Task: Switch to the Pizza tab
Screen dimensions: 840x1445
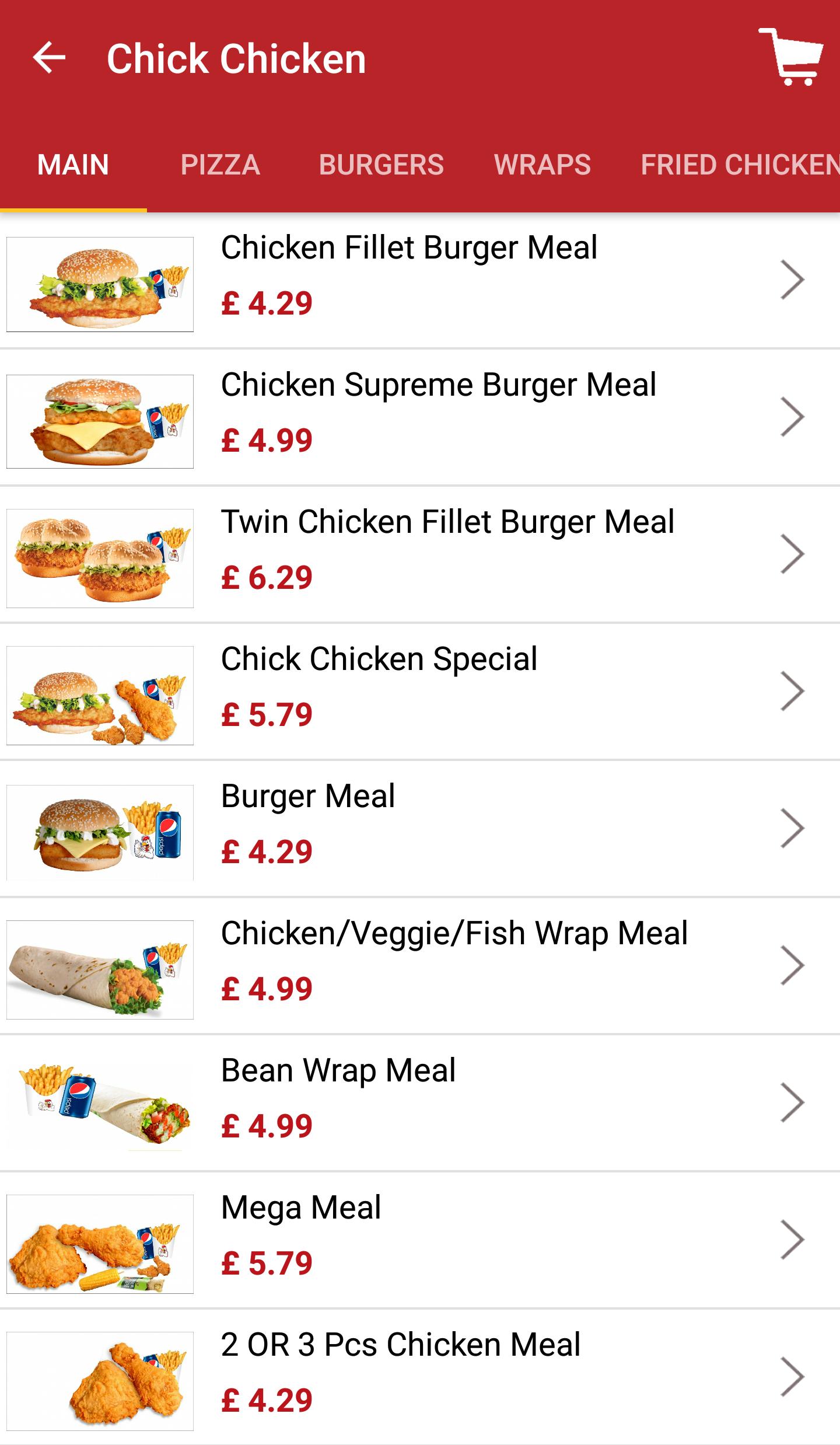Action: point(220,165)
